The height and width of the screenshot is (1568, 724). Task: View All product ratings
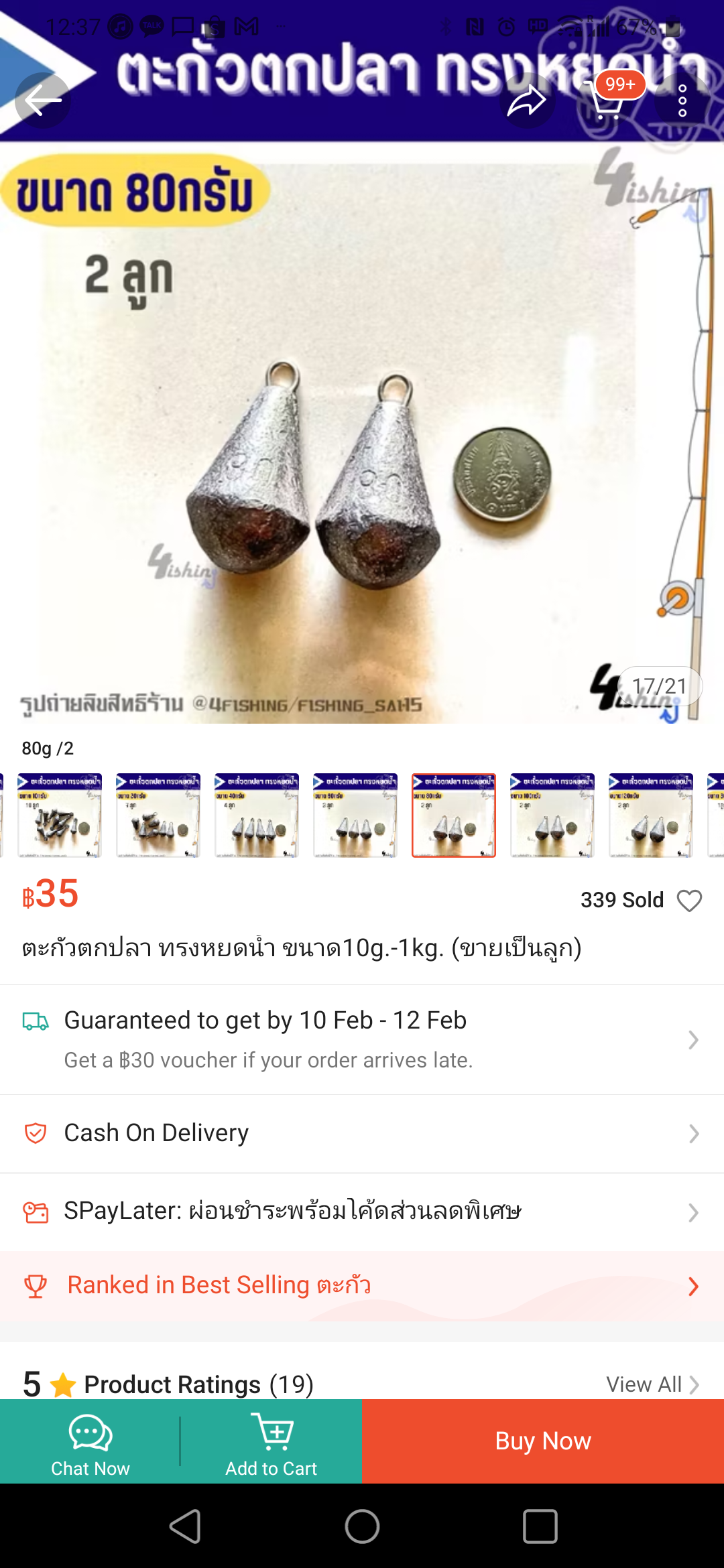(652, 1384)
